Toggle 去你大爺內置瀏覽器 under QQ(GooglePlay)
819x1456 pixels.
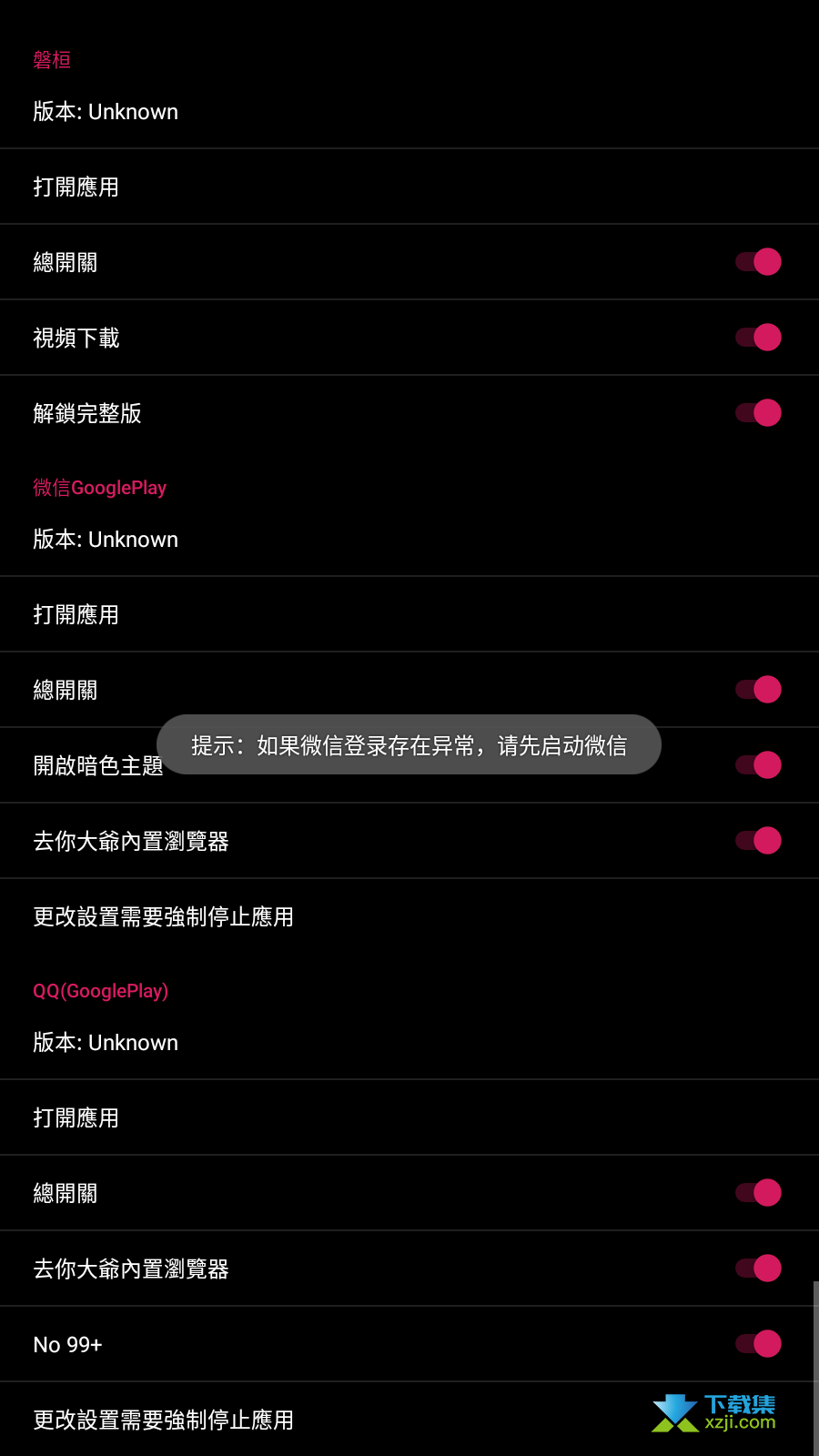758,1269
